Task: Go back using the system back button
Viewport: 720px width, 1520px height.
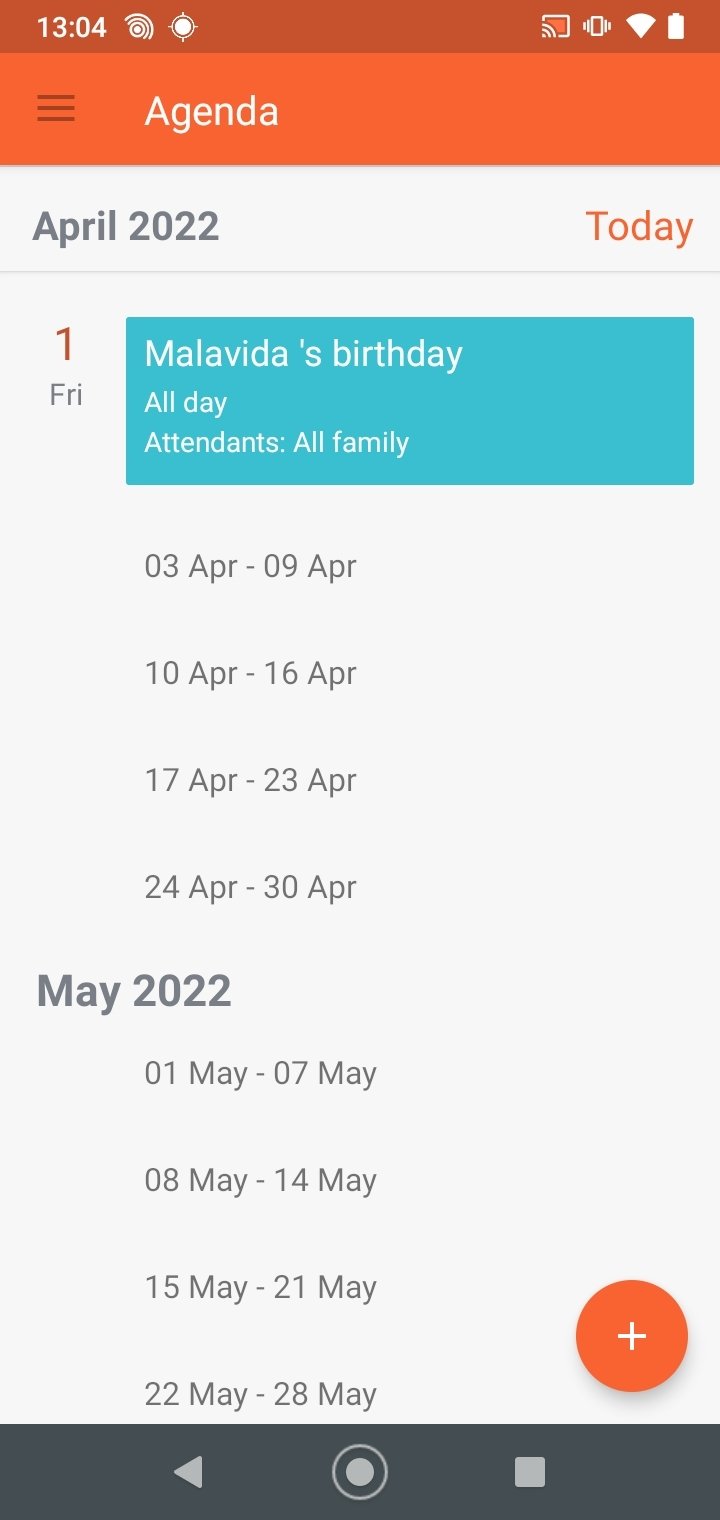Action: coord(188,1472)
